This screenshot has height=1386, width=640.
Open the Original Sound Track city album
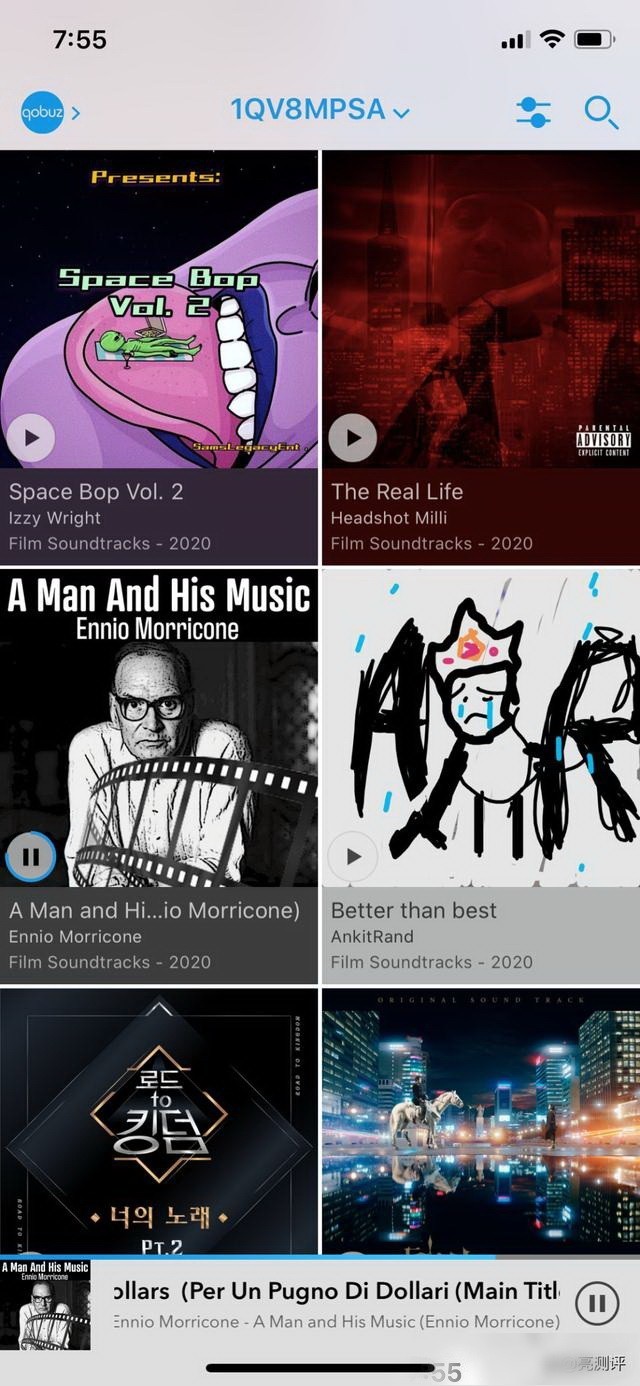480,1120
